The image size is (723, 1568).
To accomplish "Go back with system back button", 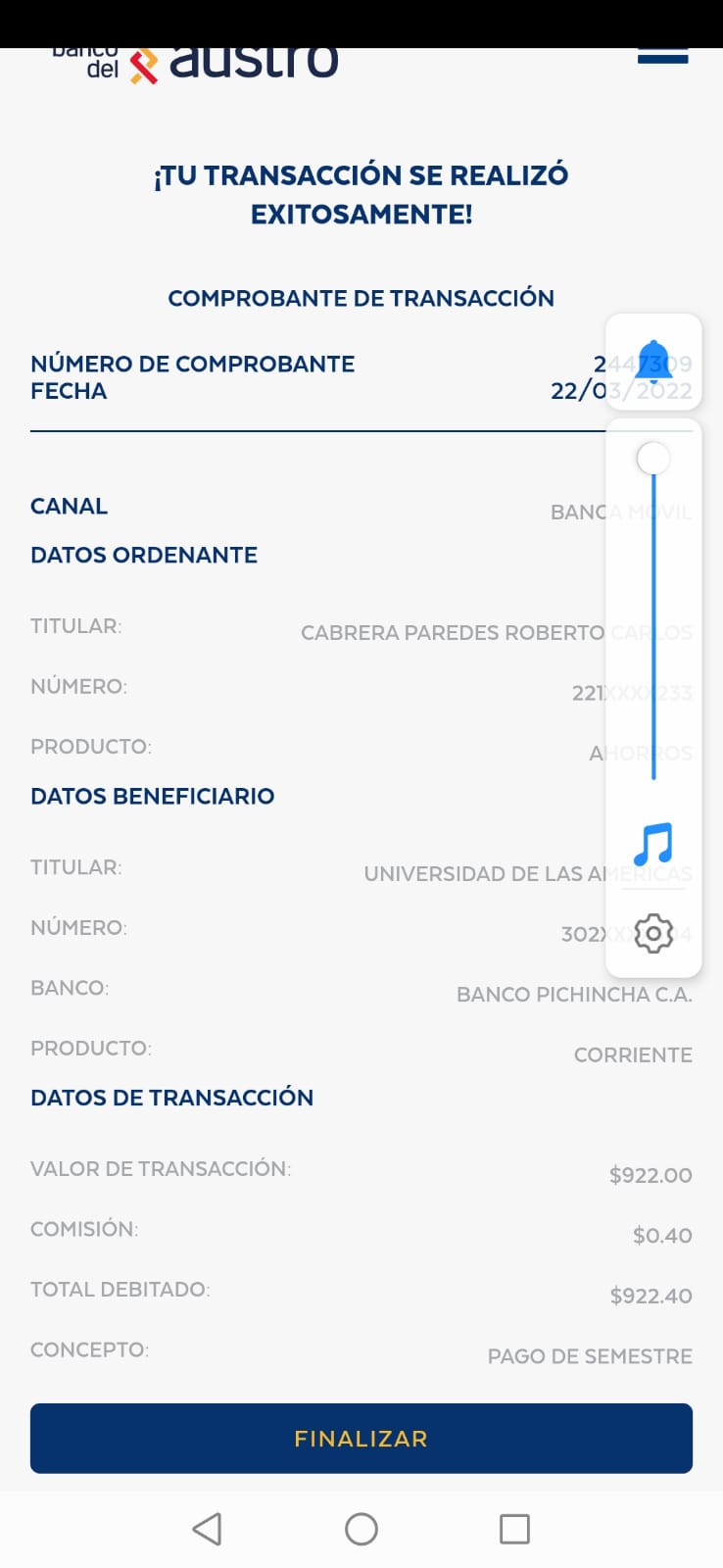I will coord(207,1529).
